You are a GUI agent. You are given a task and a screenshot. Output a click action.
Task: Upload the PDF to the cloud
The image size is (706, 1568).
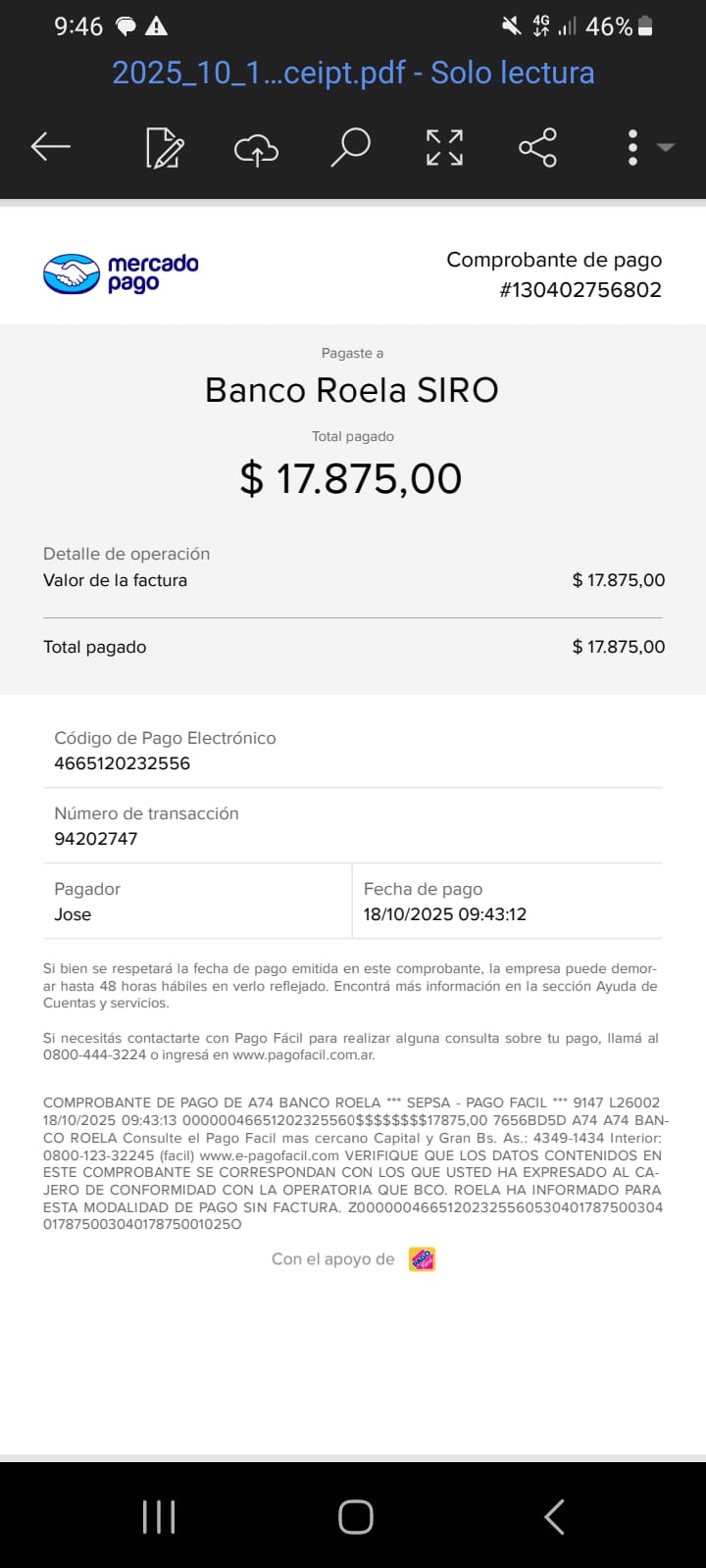256,149
